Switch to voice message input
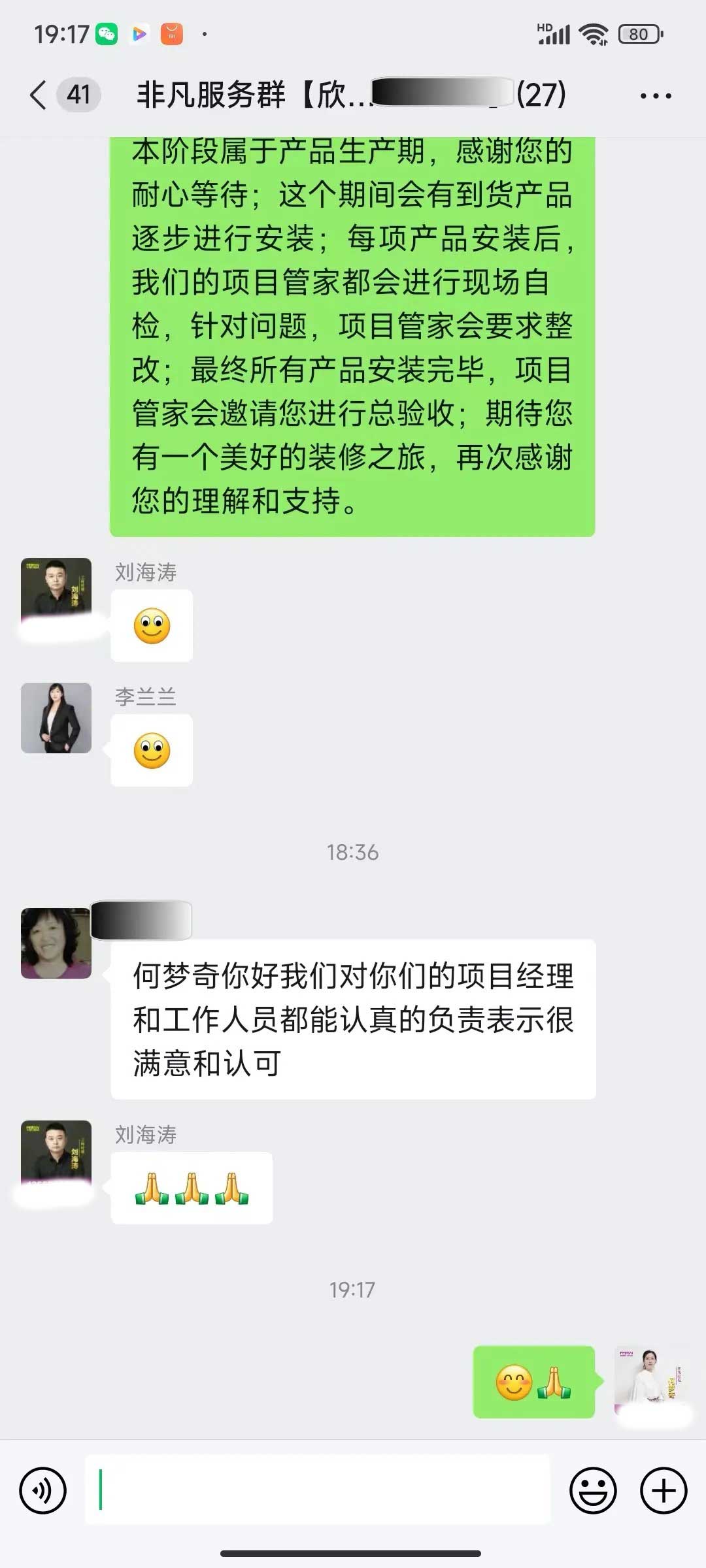The width and height of the screenshot is (706, 1568). pos(43,1490)
